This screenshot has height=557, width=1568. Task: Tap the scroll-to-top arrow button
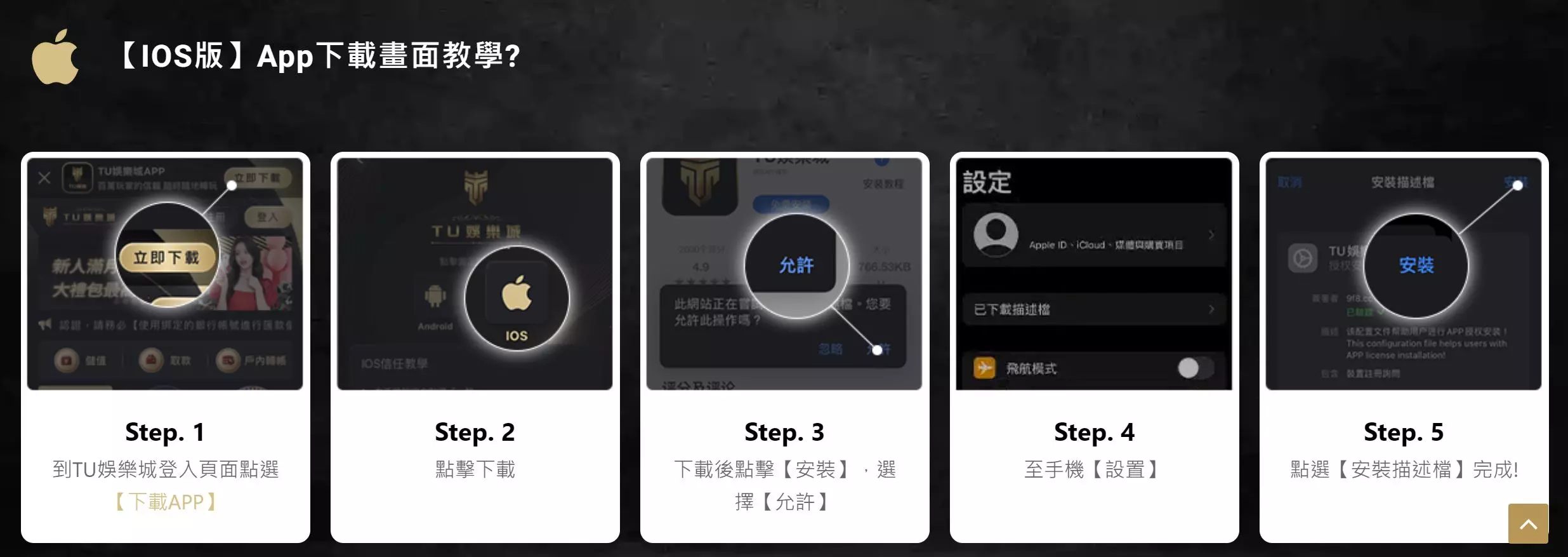coord(1528,524)
